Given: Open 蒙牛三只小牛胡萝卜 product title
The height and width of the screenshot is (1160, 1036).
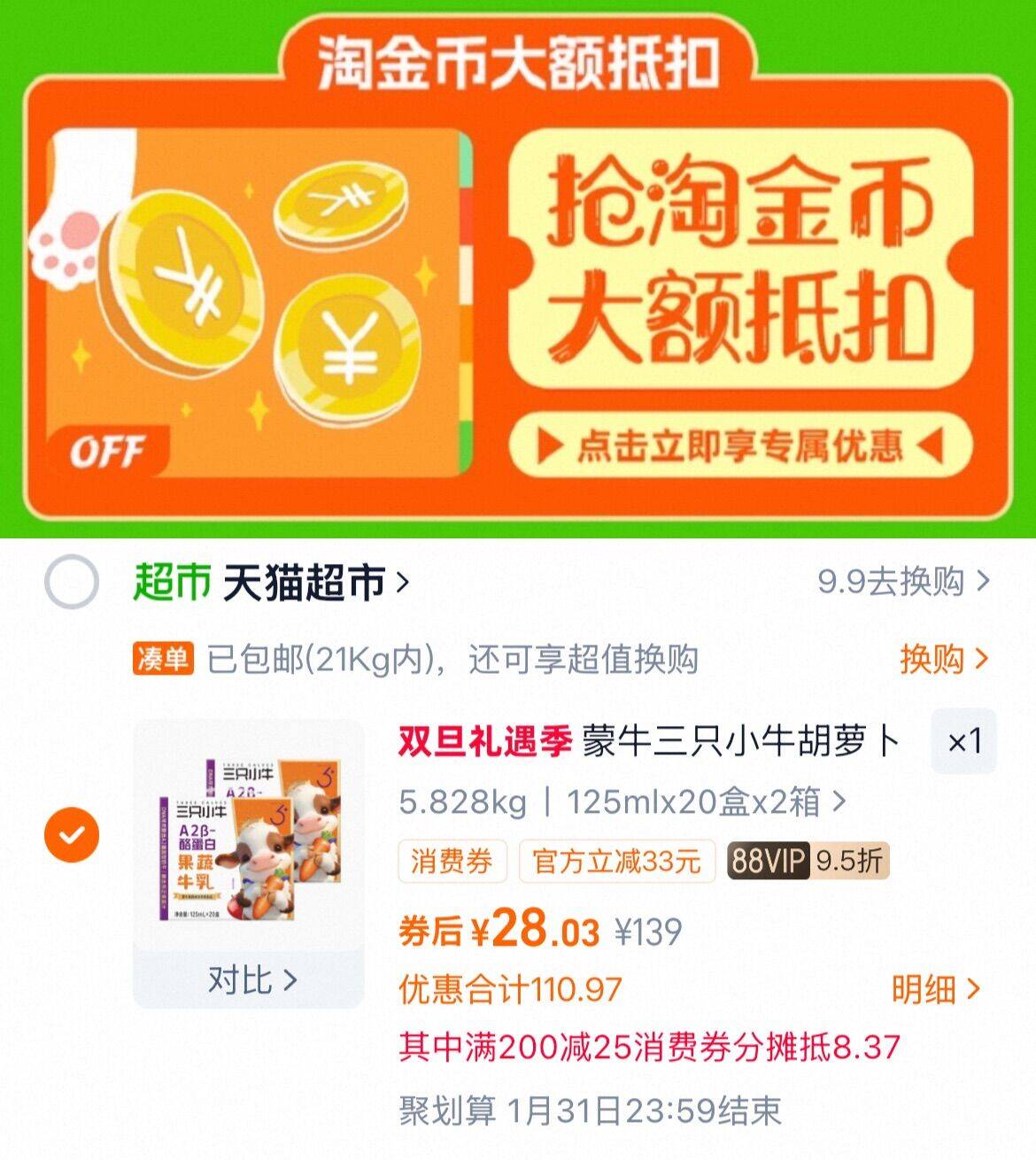Looking at the screenshot, I should pos(739,741).
